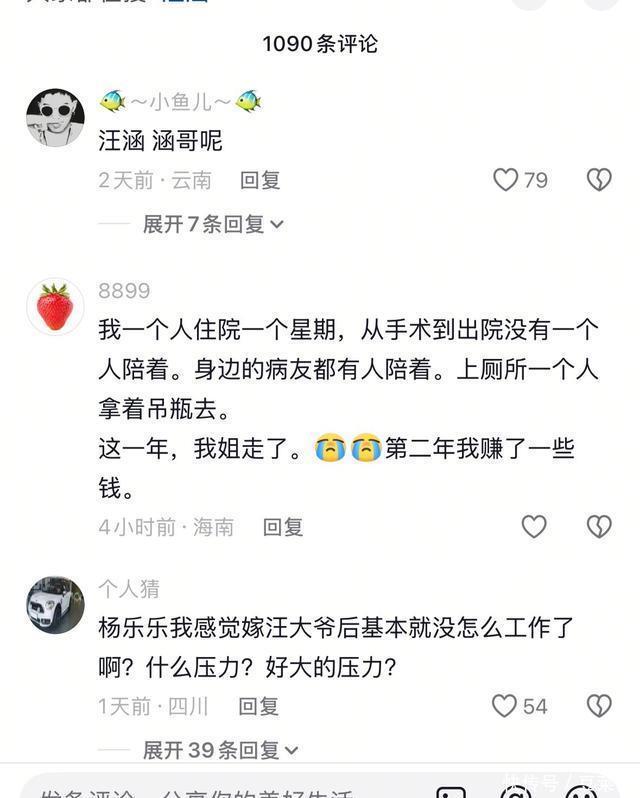Dislike 个人猪's comment
The height and width of the screenshot is (798, 640).
tap(598, 706)
